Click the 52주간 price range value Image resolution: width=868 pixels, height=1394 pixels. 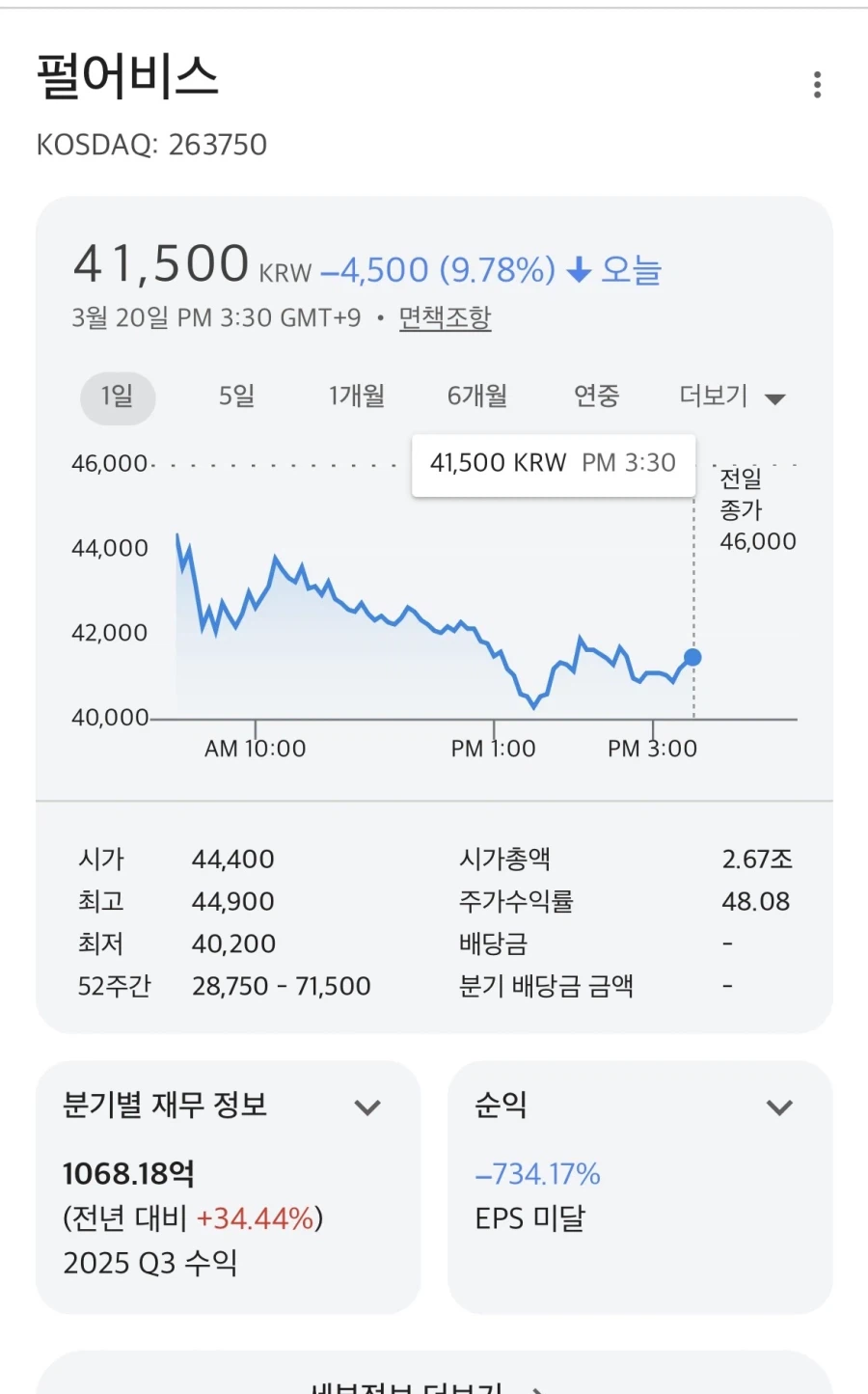(281, 985)
